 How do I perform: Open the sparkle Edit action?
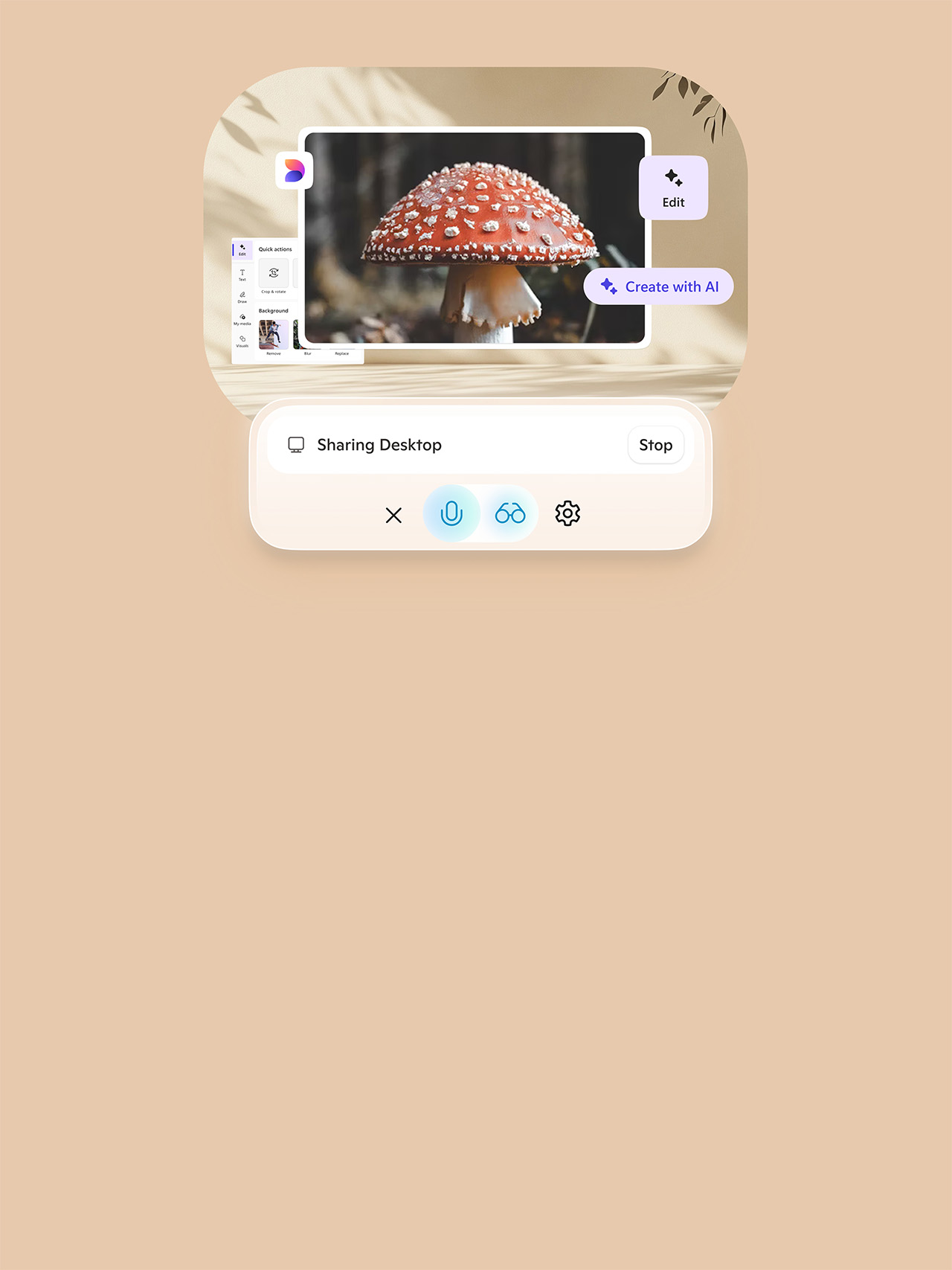[673, 187]
